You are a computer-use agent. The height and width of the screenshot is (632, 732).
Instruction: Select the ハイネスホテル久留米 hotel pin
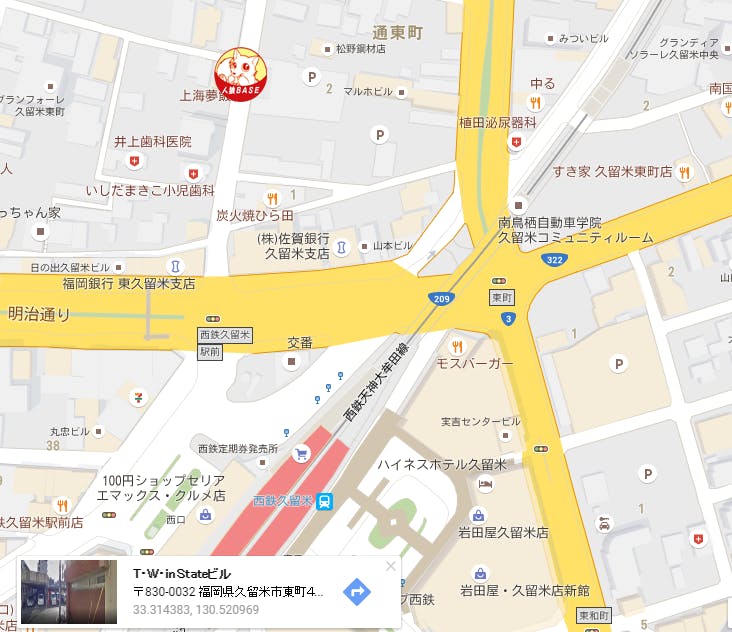[x=486, y=484]
